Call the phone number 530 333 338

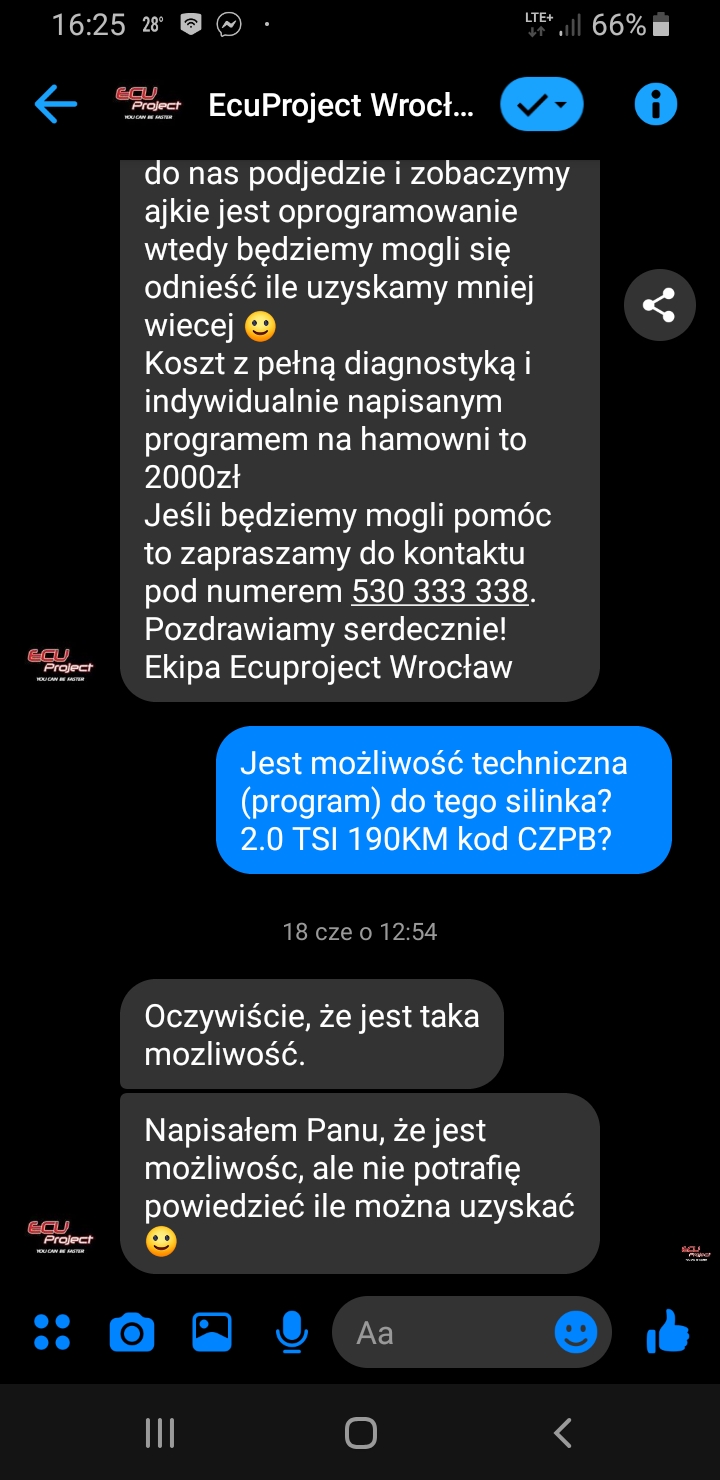[439, 592]
